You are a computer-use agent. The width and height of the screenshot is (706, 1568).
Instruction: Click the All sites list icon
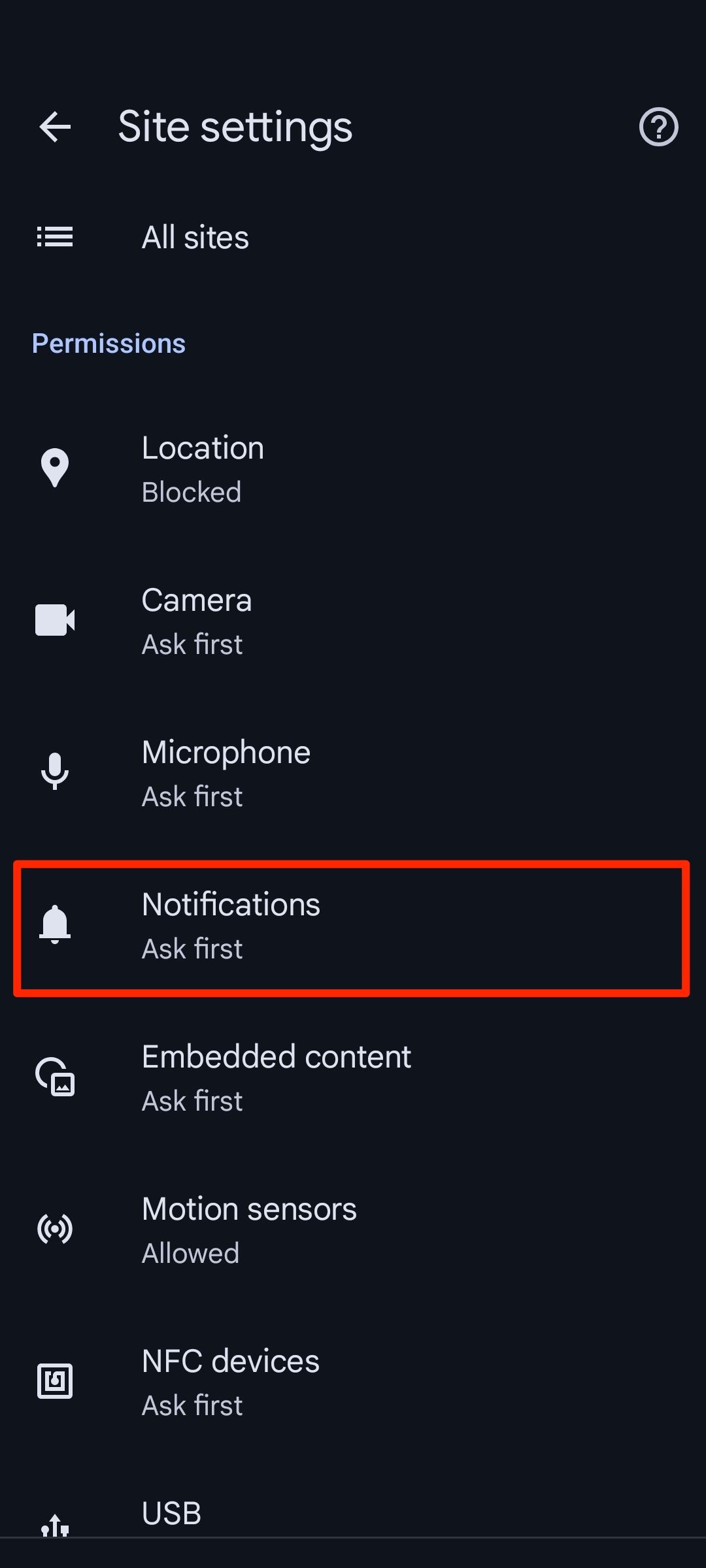point(55,237)
